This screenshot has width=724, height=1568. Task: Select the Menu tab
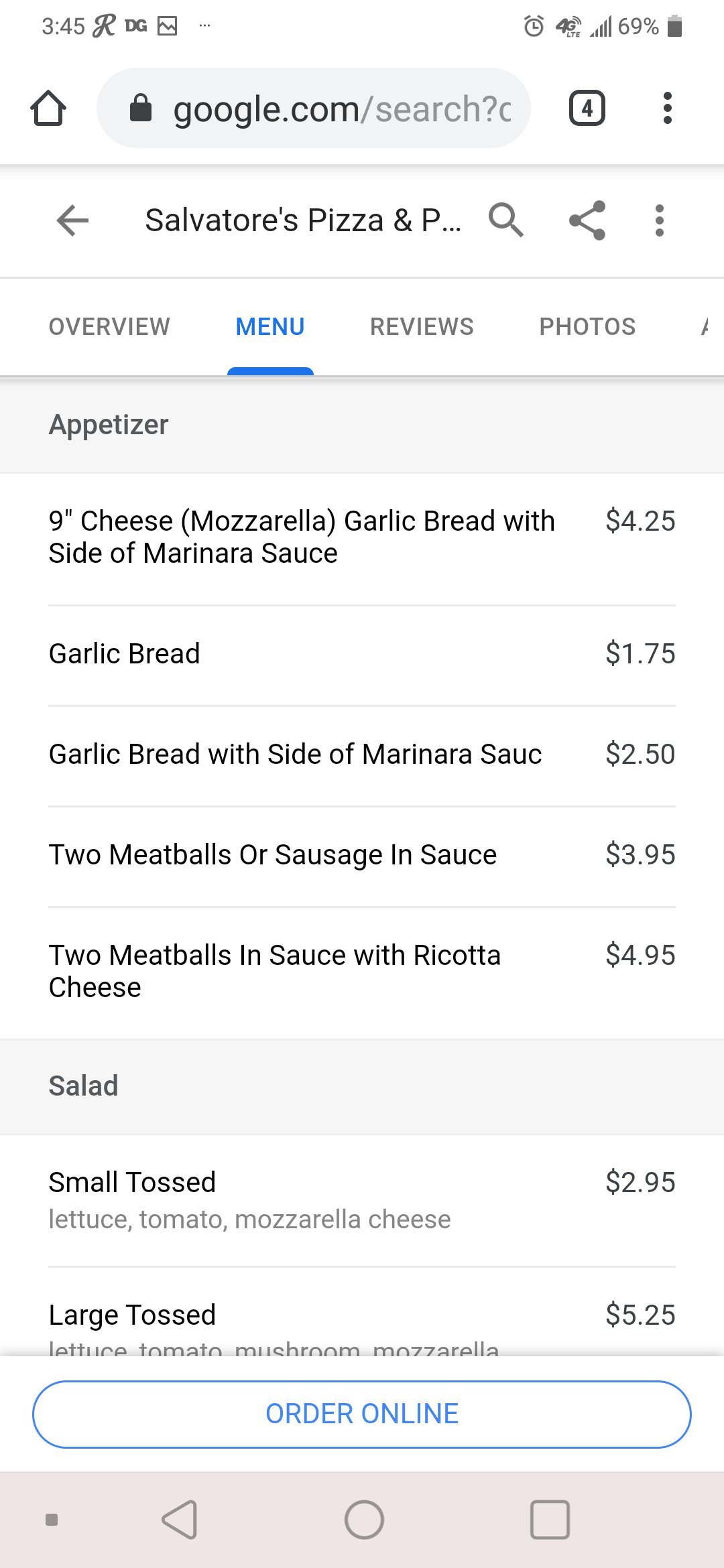pos(270,327)
